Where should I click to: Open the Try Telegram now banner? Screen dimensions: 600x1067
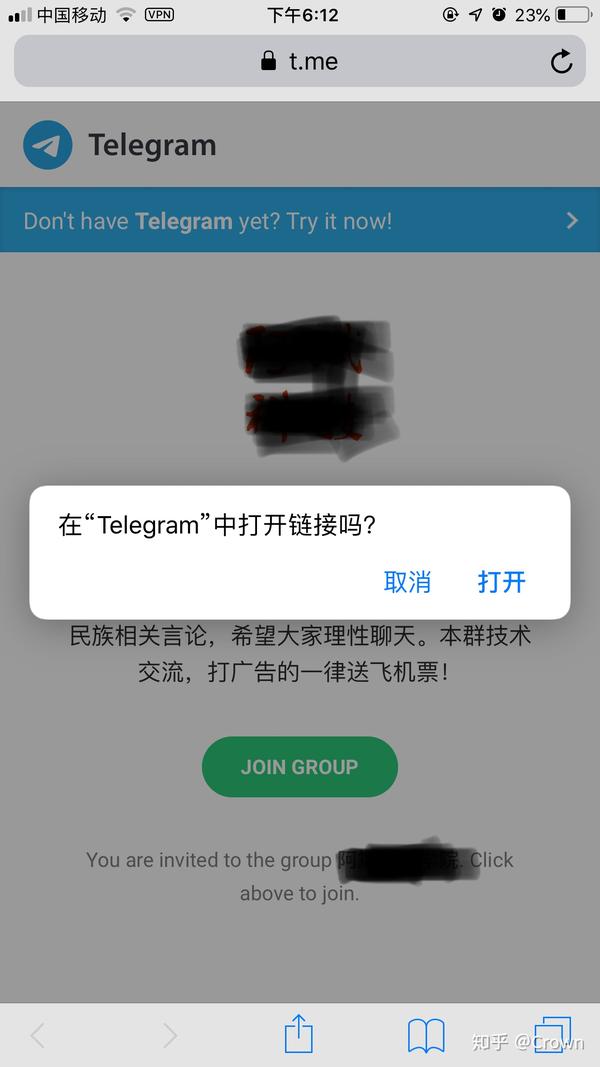coord(300,220)
